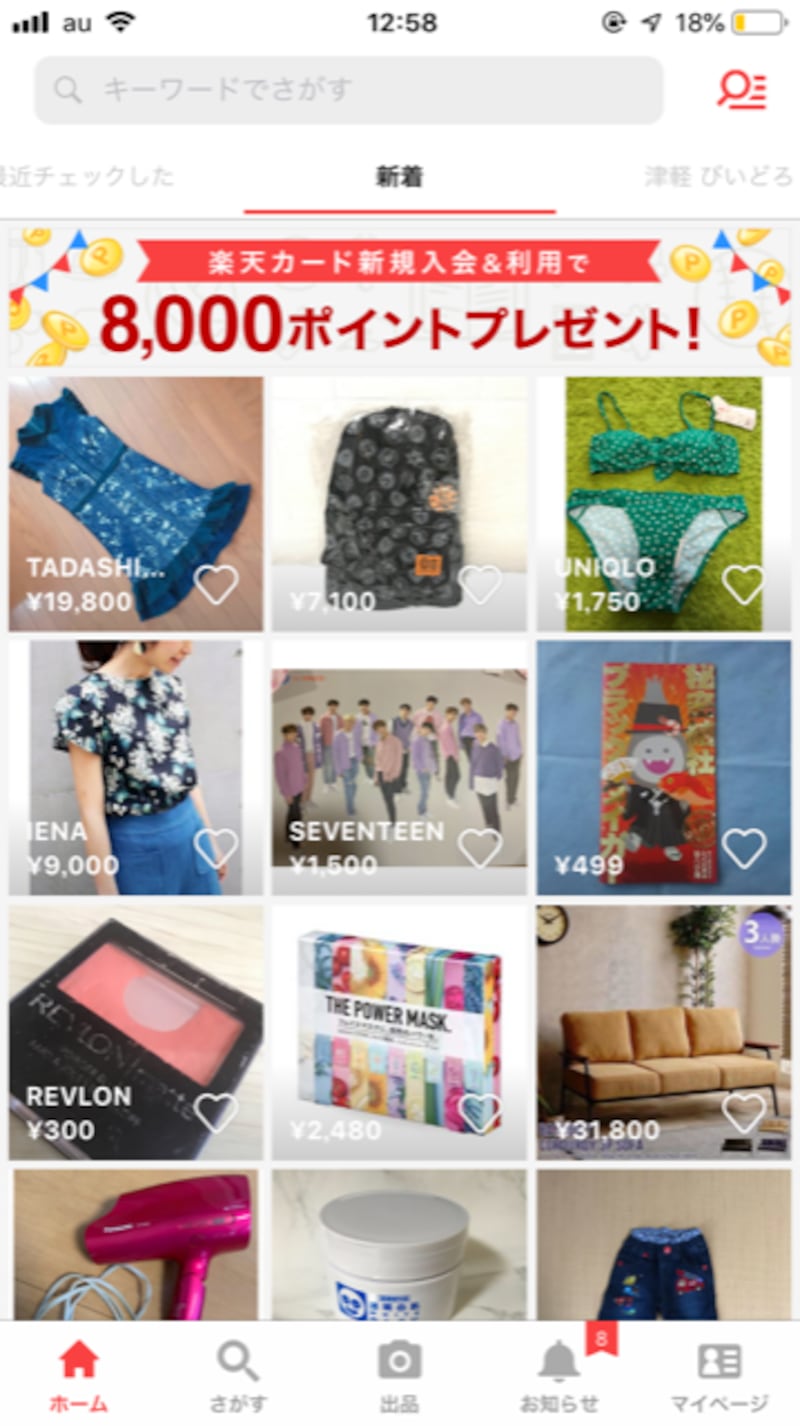Screen dimensions: 800x1426
Task: Open the マイページ tab
Action: pos(719,1375)
